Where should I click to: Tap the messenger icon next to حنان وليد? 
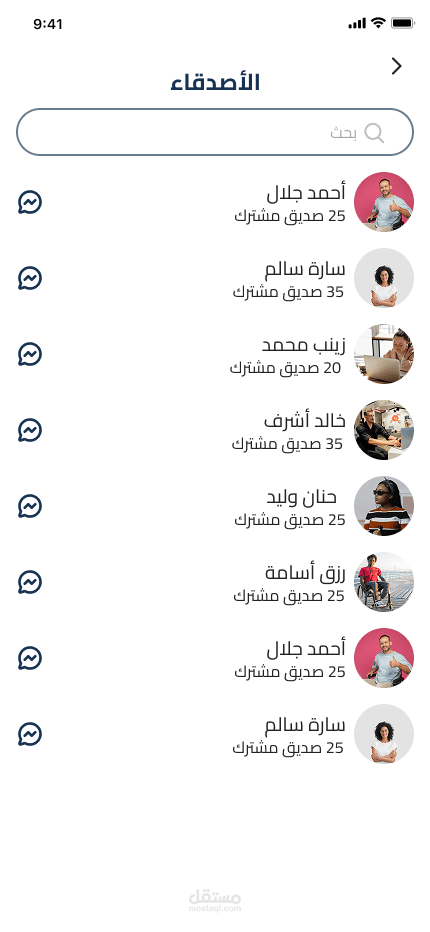pyautogui.click(x=30, y=506)
